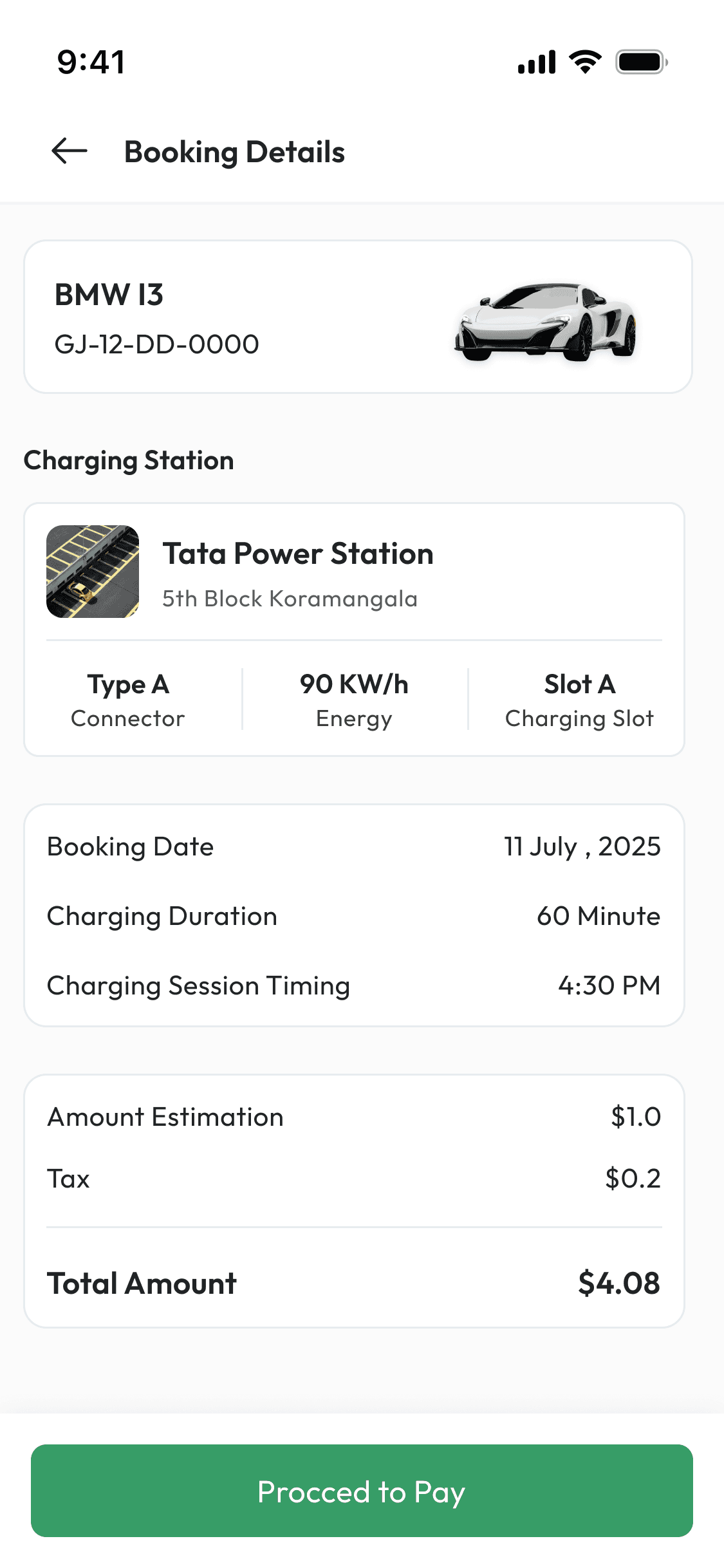This screenshot has width=724, height=1568.
Task: Tap the Proceed to Pay button
Action: pos(362,1491)
